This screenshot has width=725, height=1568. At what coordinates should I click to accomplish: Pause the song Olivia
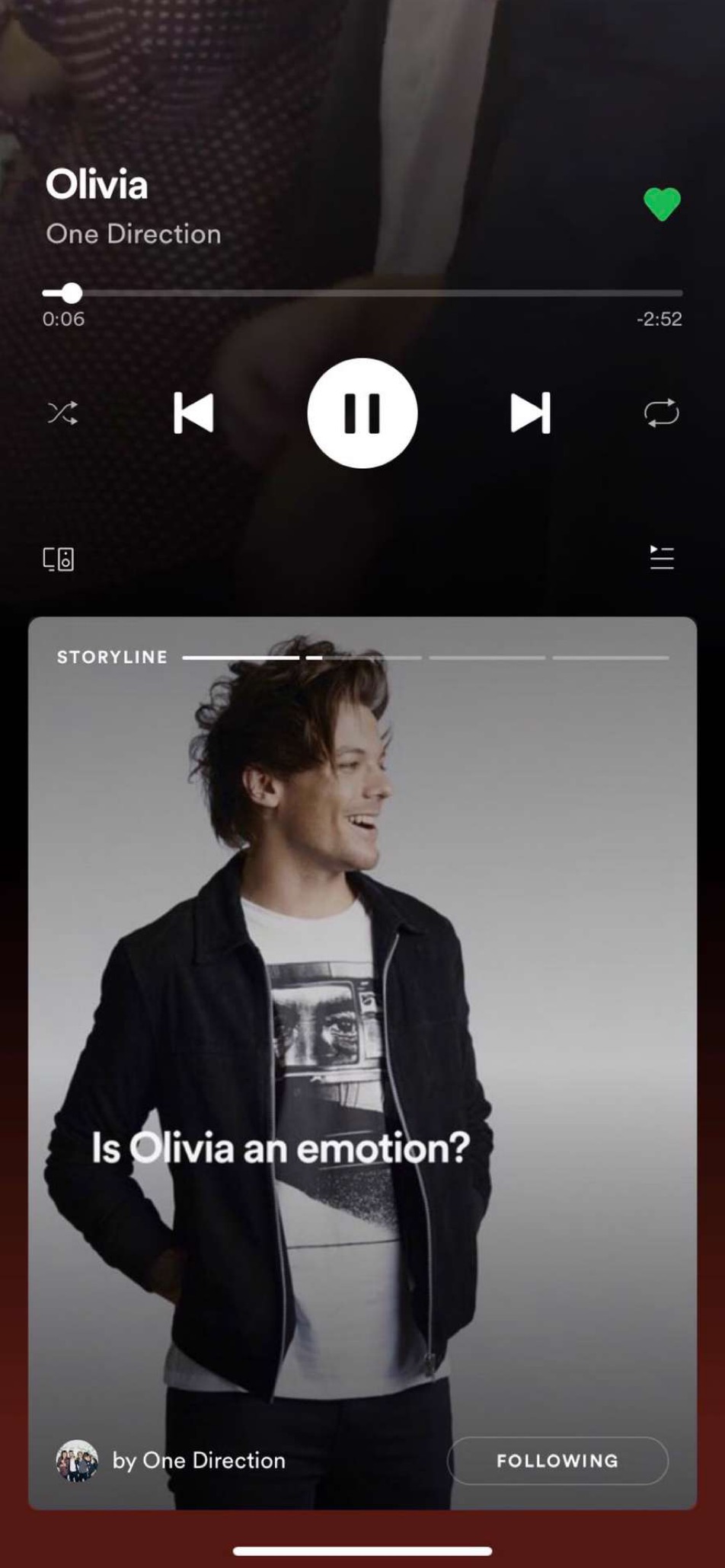coord(362,413)
